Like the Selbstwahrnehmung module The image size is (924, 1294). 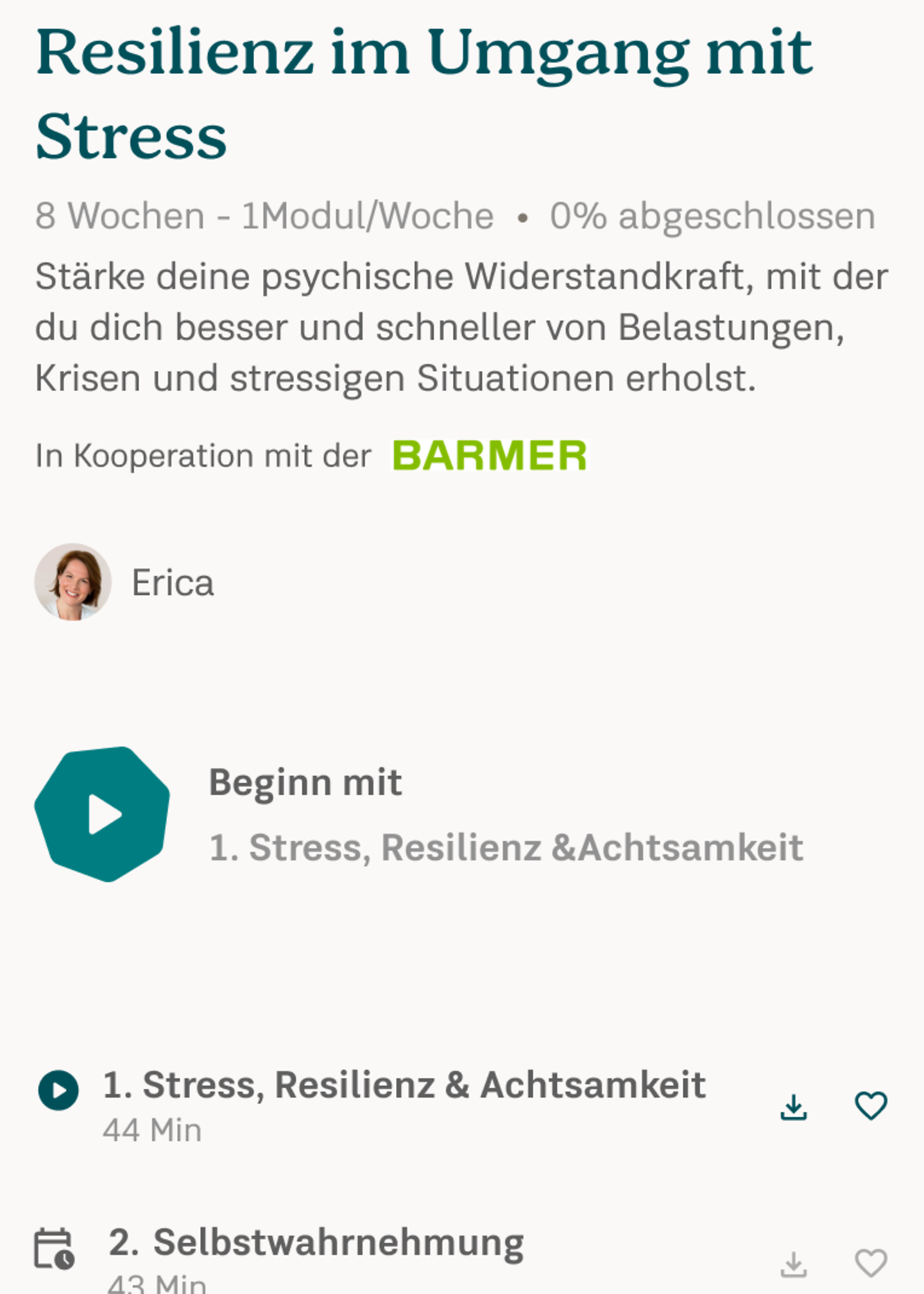point(871,1263)
